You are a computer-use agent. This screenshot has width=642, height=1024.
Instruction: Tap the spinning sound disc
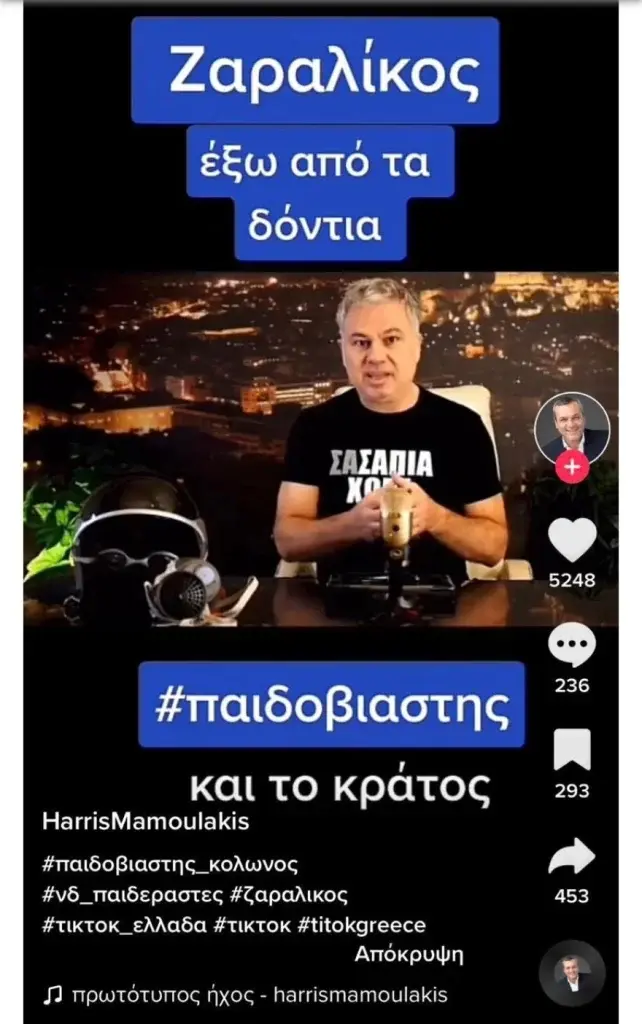(572, 973)
